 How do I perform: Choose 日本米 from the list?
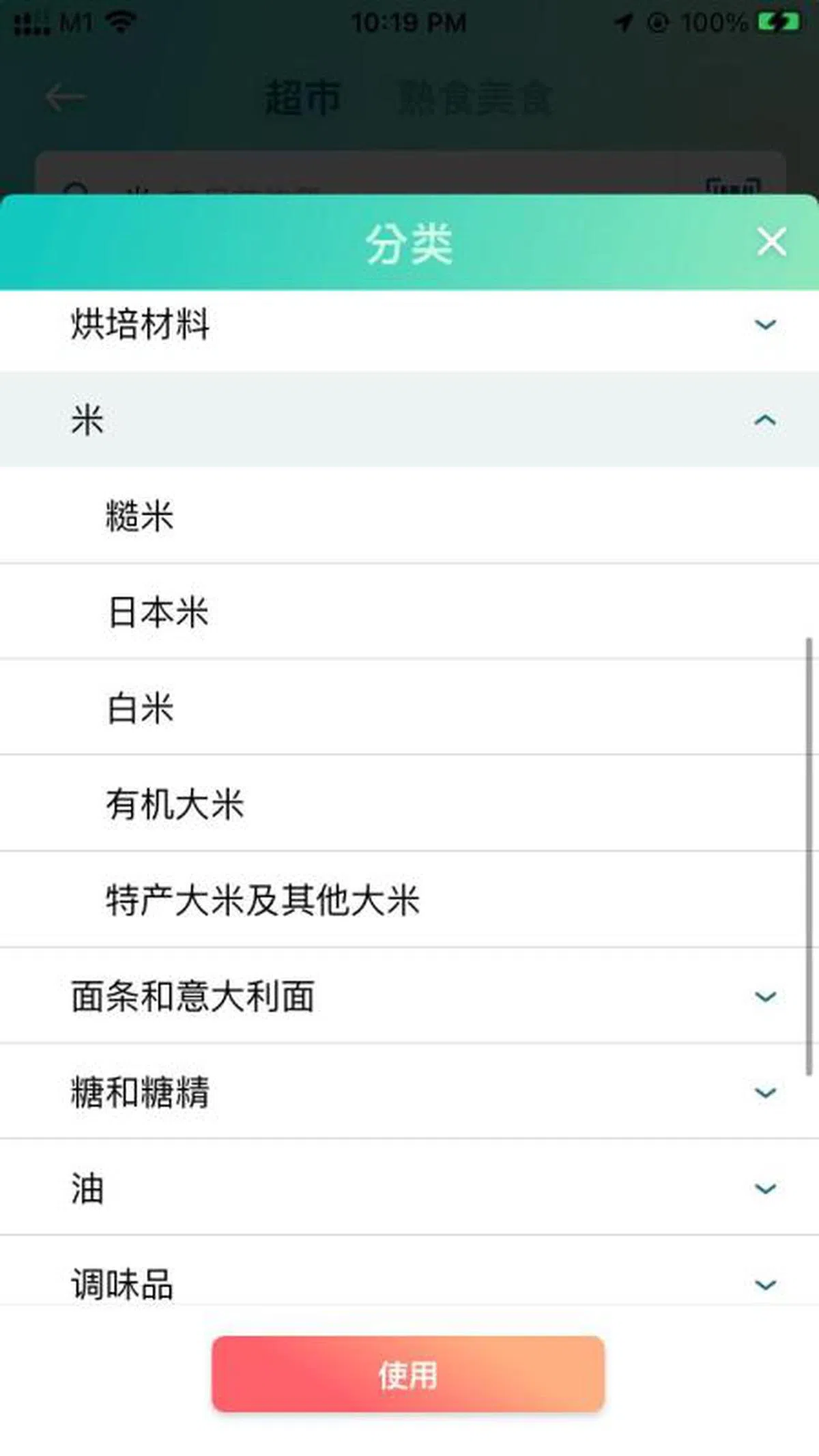coord(158,612)
